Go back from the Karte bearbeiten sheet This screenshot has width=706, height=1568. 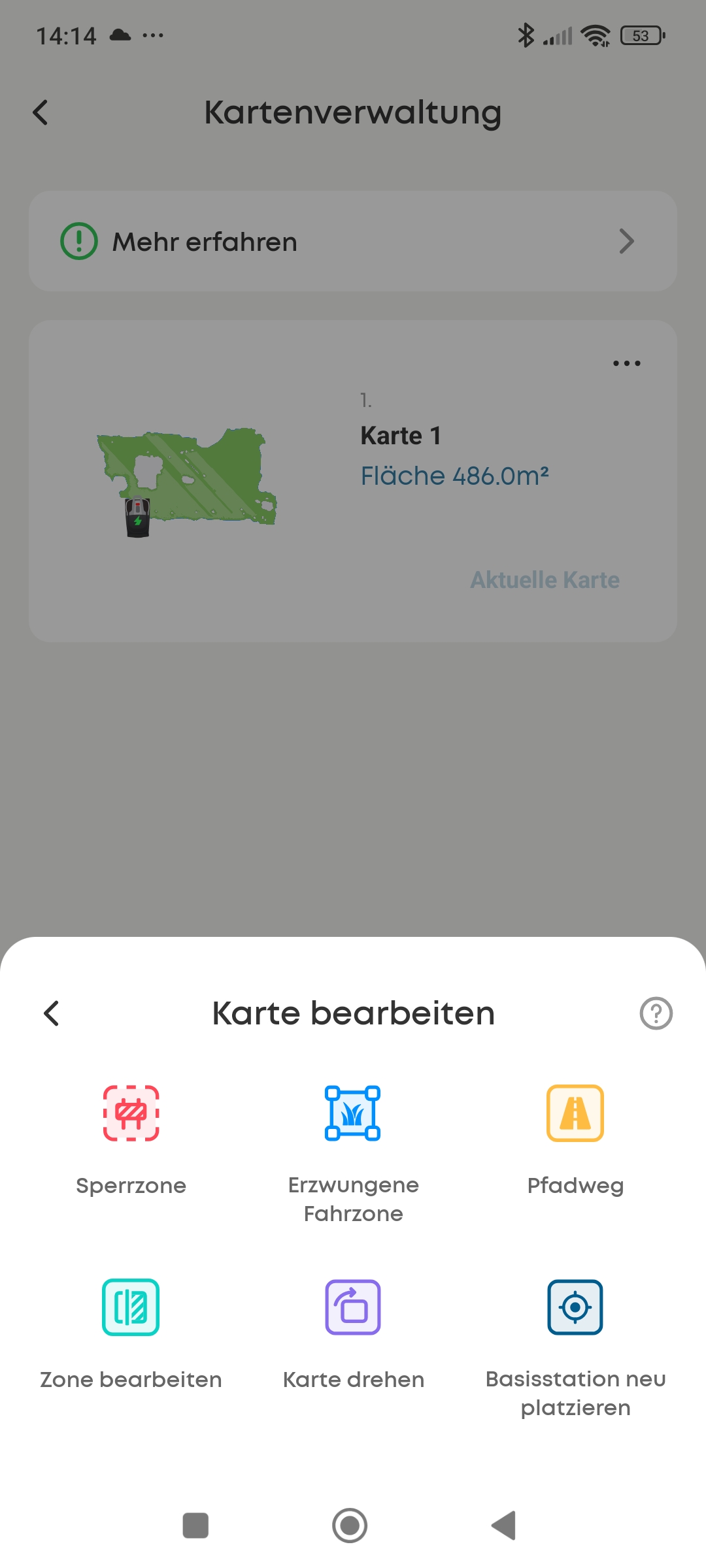52,1013
